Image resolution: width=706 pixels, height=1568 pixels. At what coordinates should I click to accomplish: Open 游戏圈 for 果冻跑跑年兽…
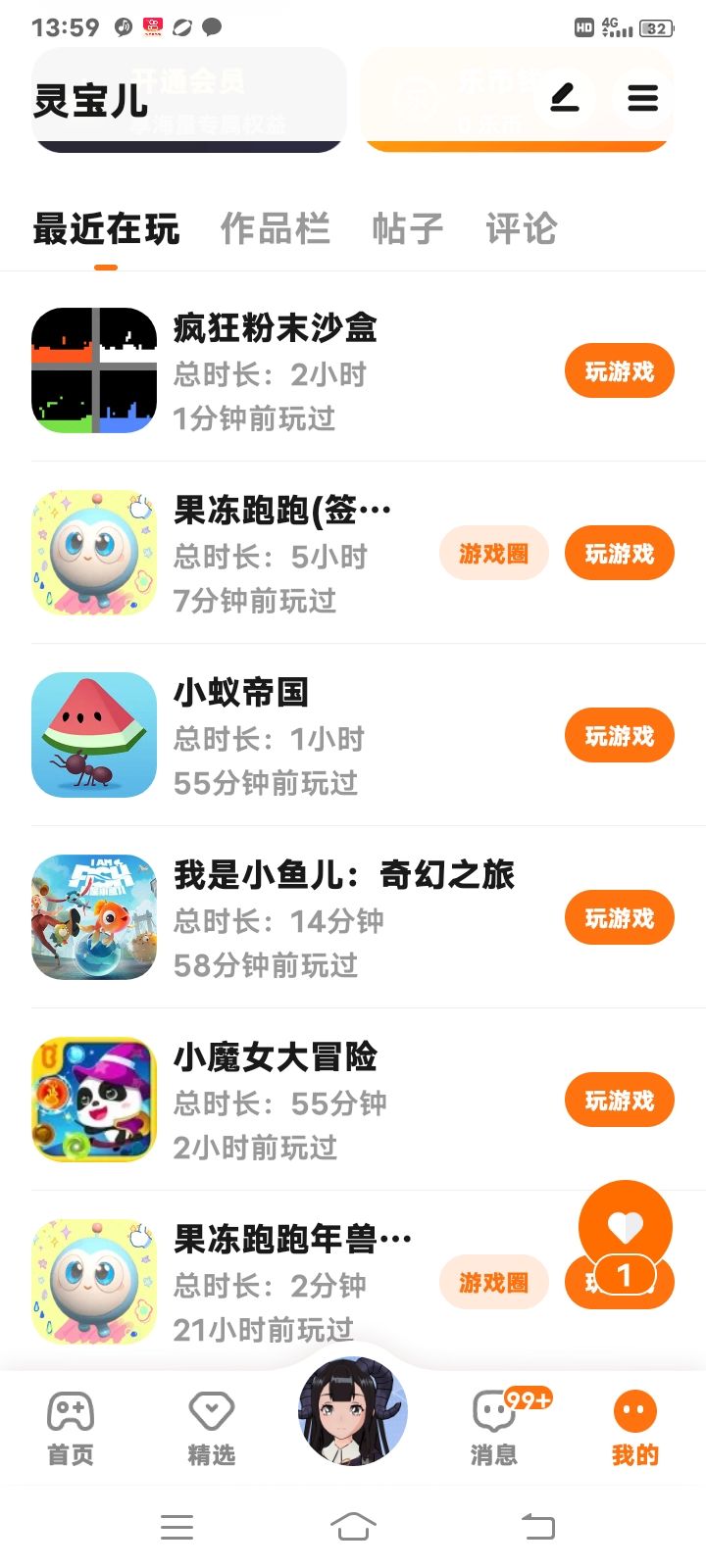click(x=493, y=1283)
